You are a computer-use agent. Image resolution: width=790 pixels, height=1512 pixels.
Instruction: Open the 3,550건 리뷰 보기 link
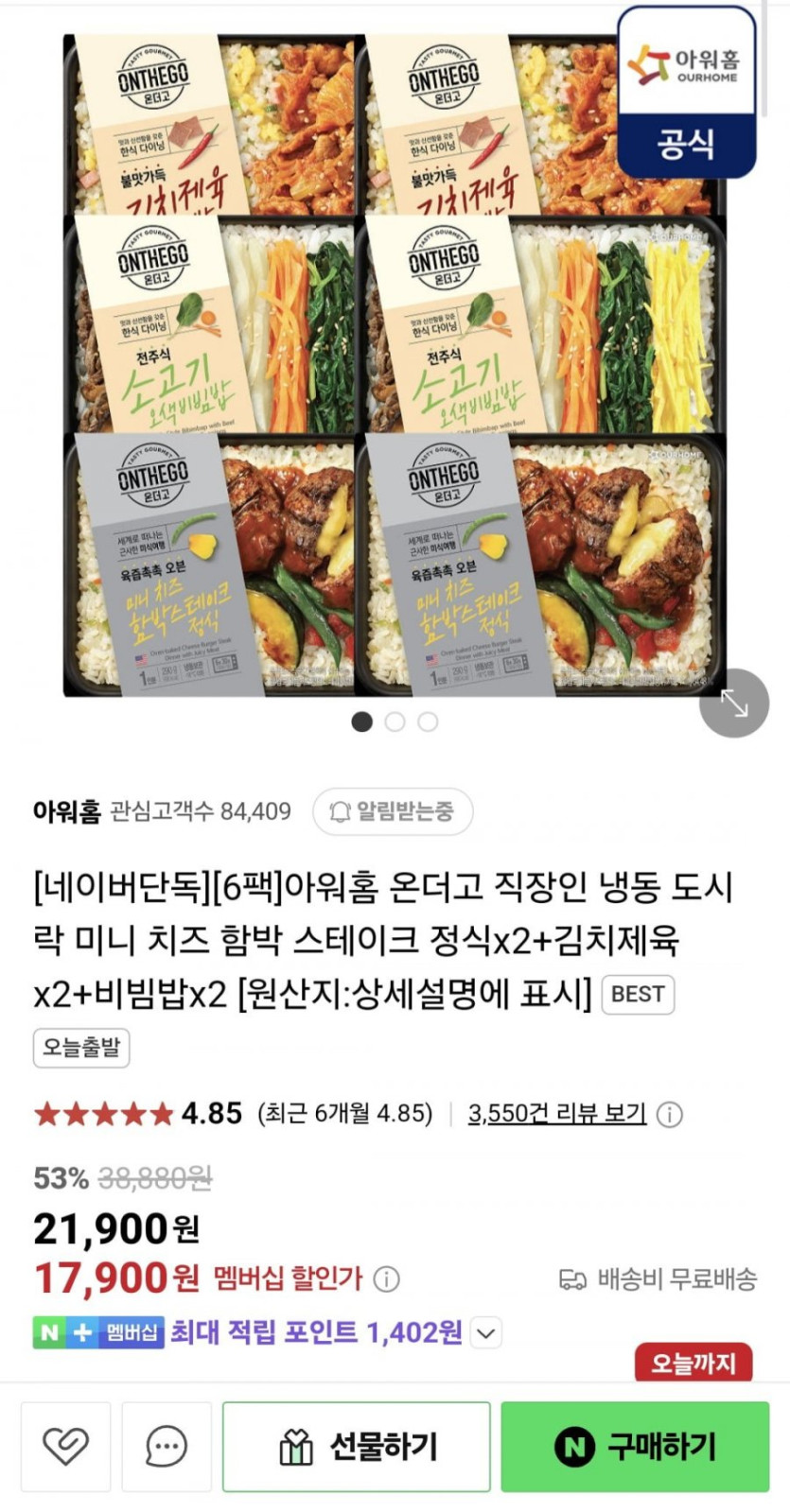[557, 1113]
